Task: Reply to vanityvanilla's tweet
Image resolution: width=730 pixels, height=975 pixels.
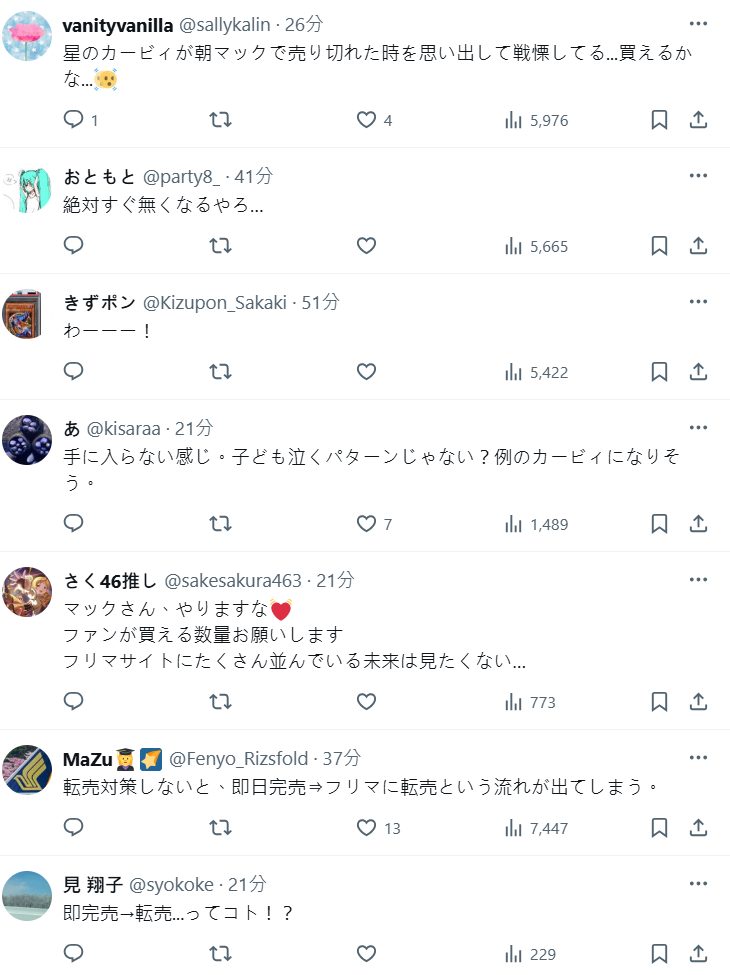Action: [x=74, y=120]
